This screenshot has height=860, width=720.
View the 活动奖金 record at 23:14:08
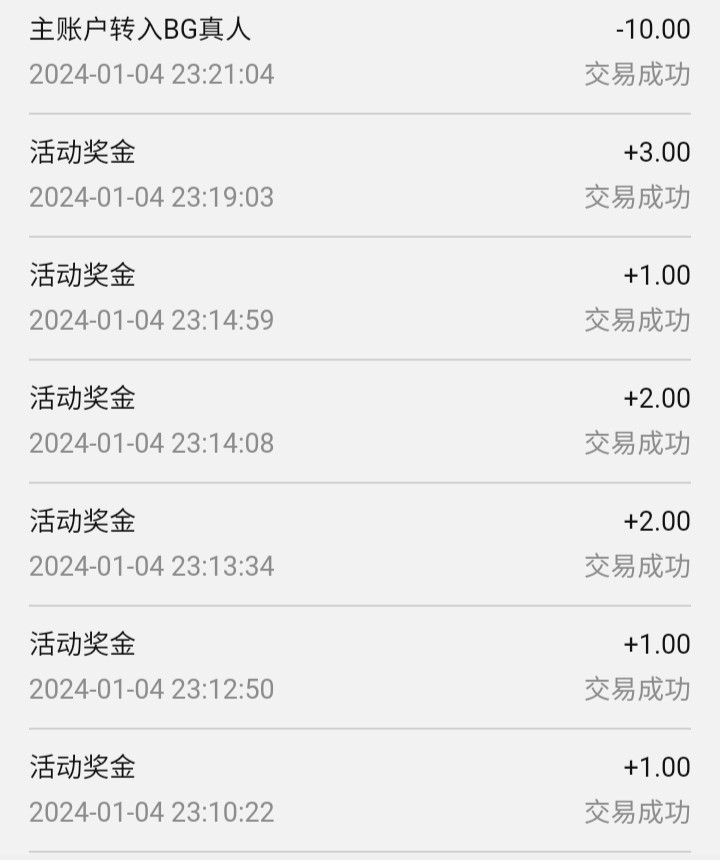[x=360, y=421]
